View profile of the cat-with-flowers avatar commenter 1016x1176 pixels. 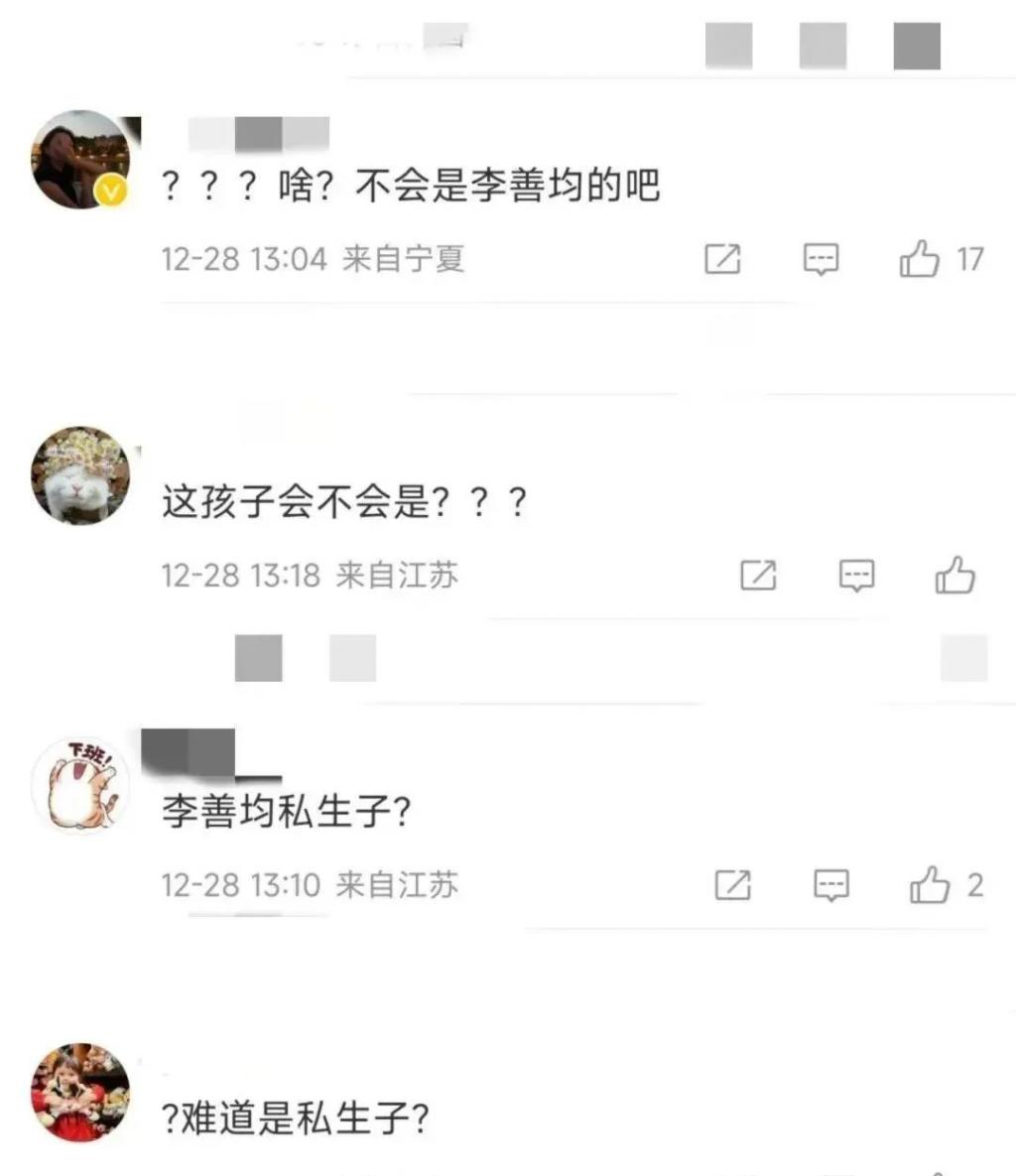click(81, 475)
